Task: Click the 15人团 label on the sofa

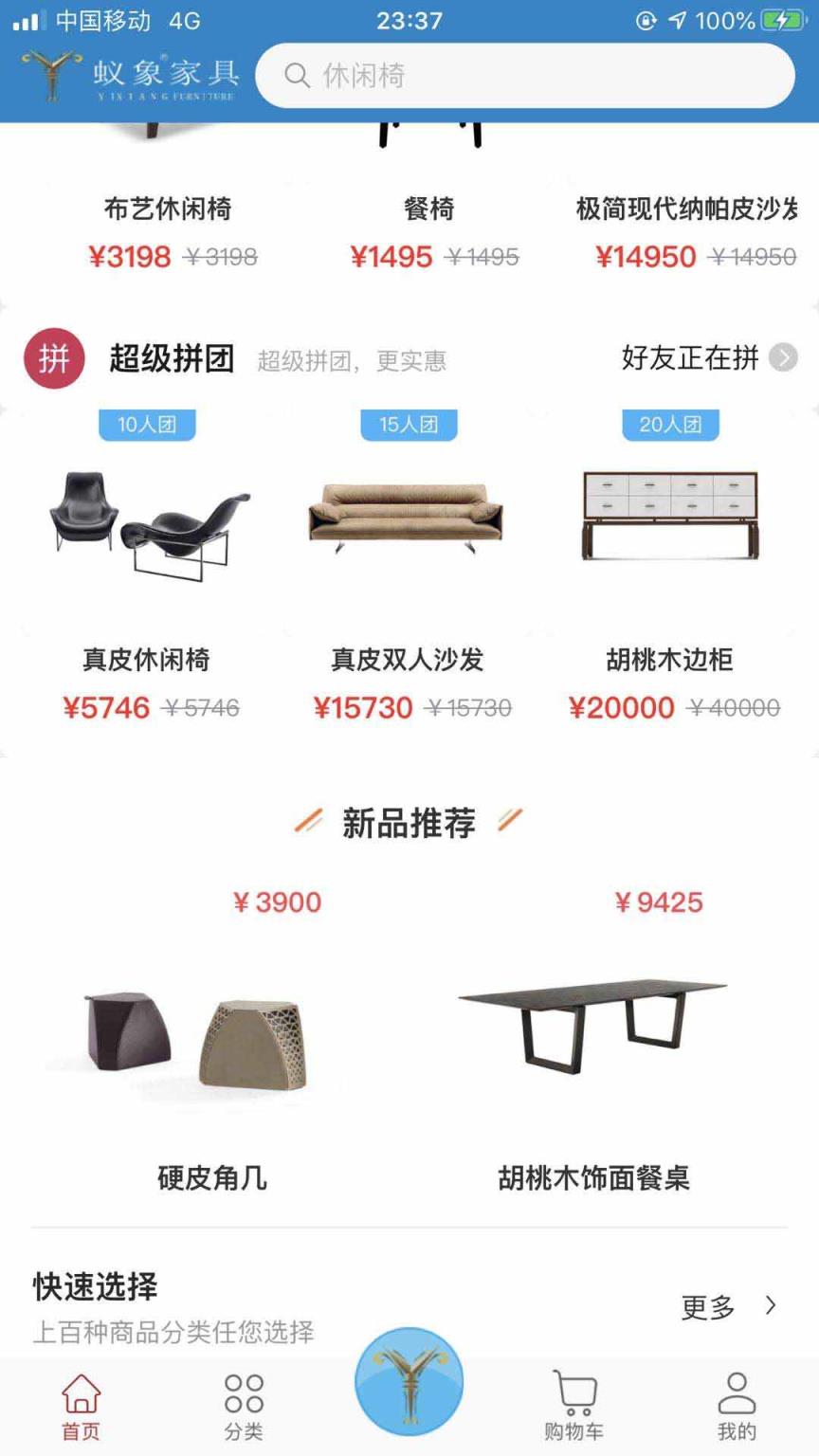Action: pyautogui.click(x=409, y=425)
